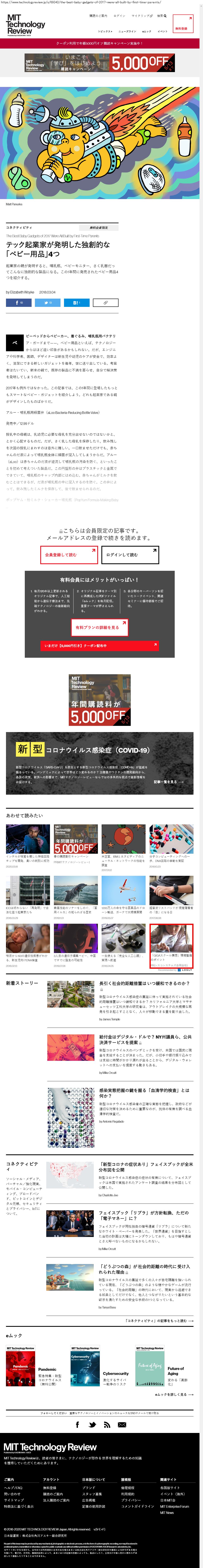
Task: Open the ログイン link in the header
Action: point(120,16)
